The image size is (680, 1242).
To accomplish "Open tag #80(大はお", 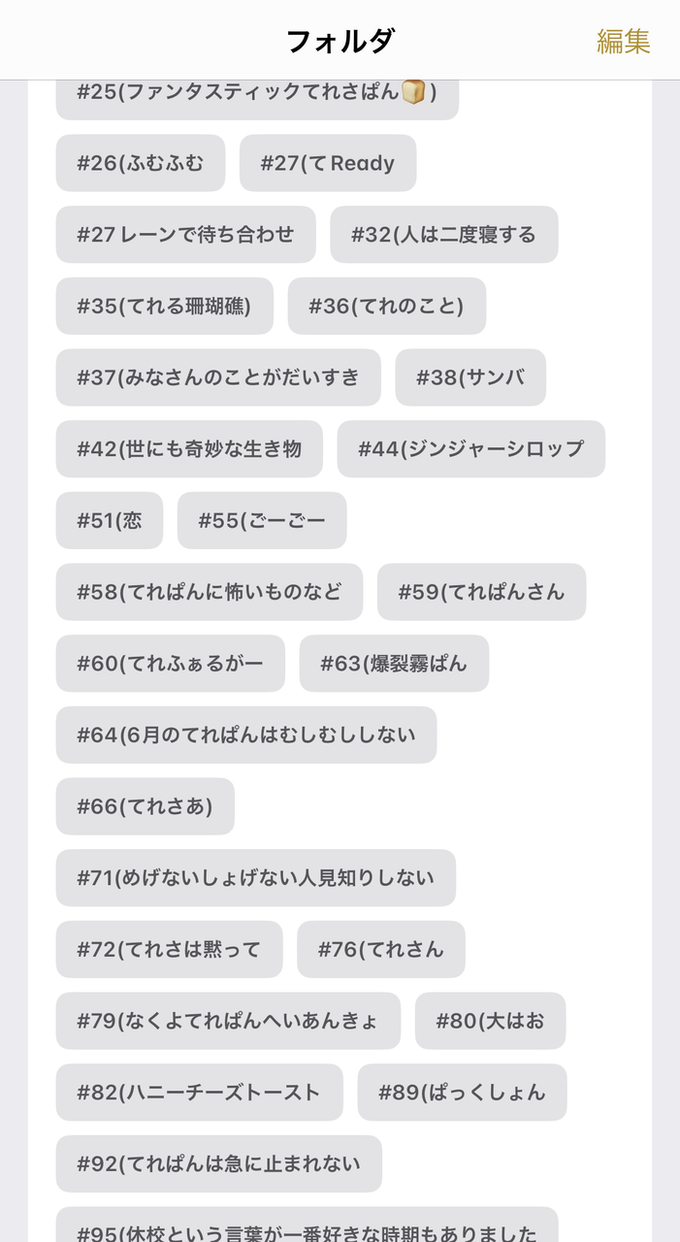I will coord(491,1021).
